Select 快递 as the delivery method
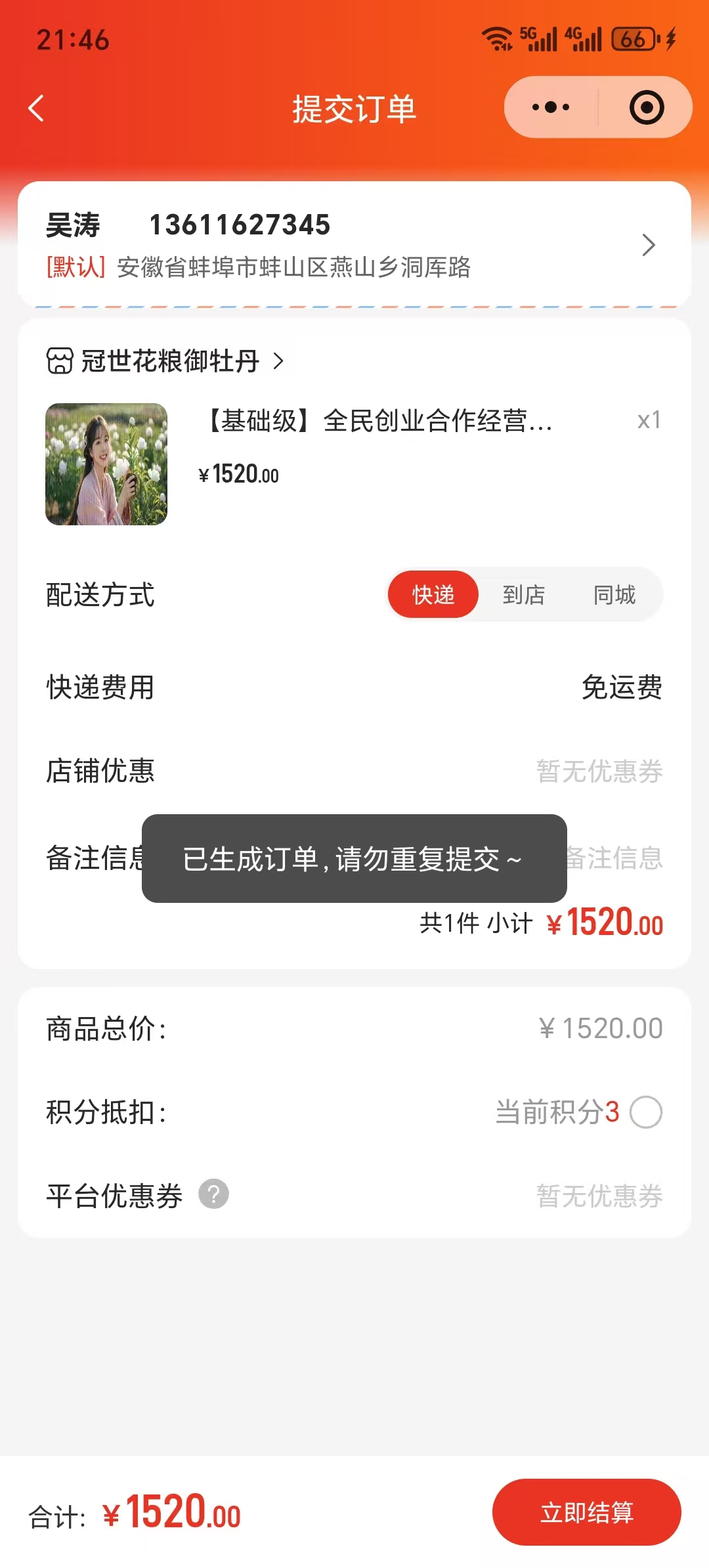The width and height of the screenshot is (709, 1568). (433, 595)
